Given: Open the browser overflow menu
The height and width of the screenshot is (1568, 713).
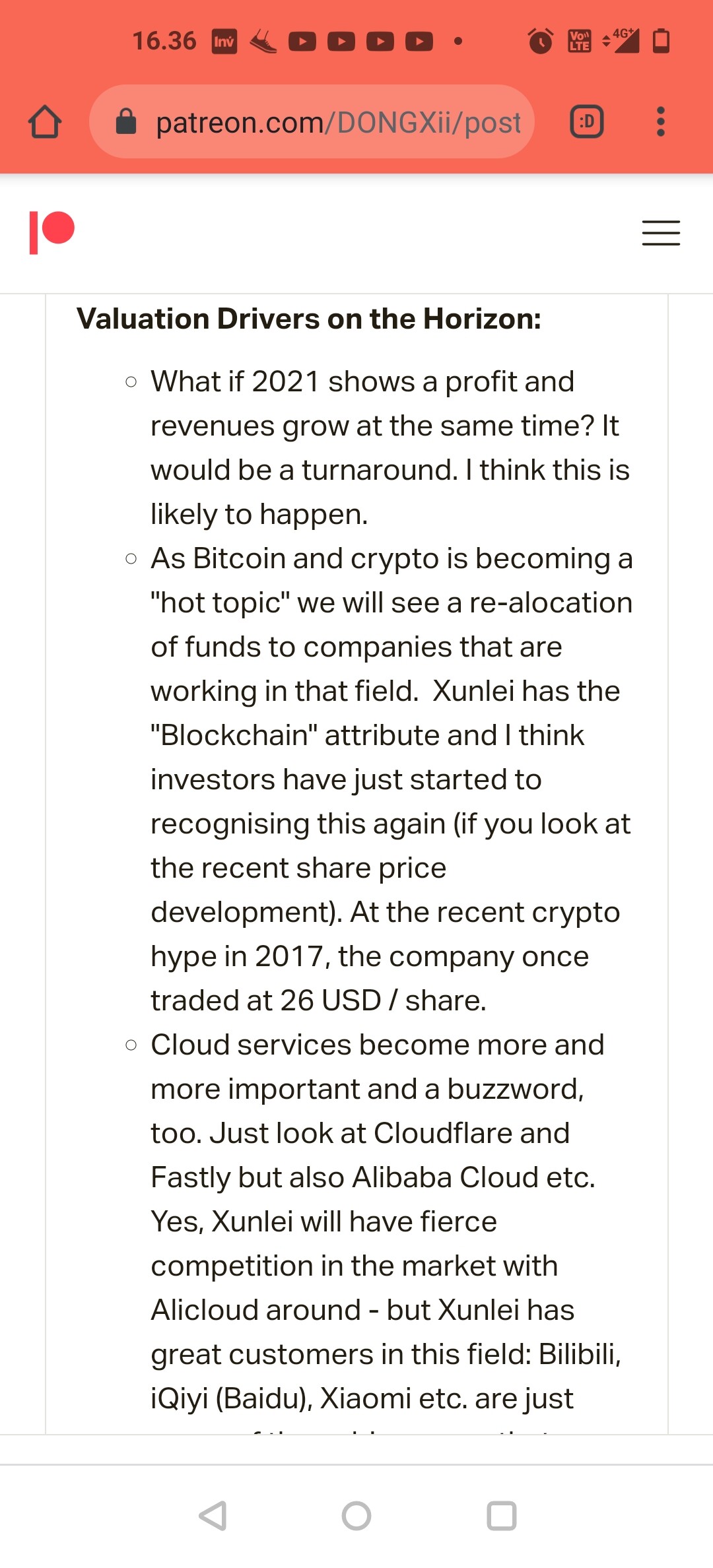Looking at the screenshot, I should (660, 122).
